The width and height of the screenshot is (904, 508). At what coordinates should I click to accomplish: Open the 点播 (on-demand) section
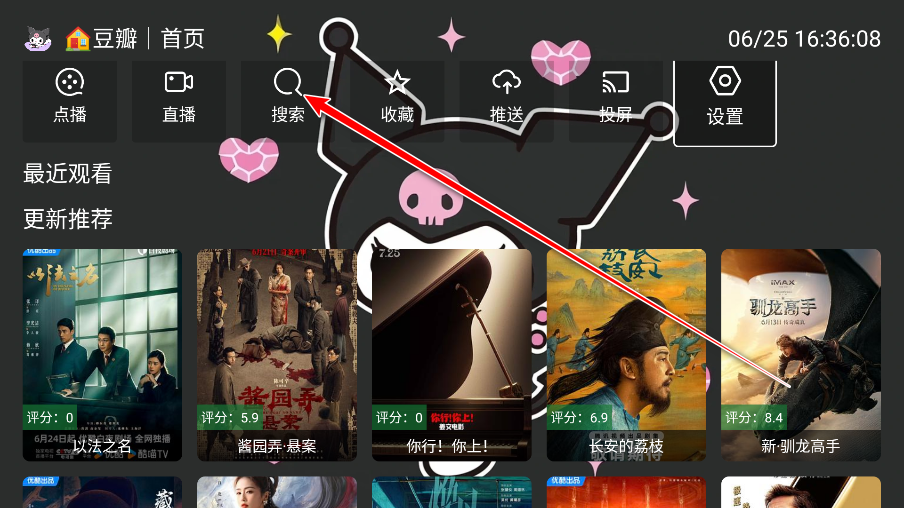point(70,97)
